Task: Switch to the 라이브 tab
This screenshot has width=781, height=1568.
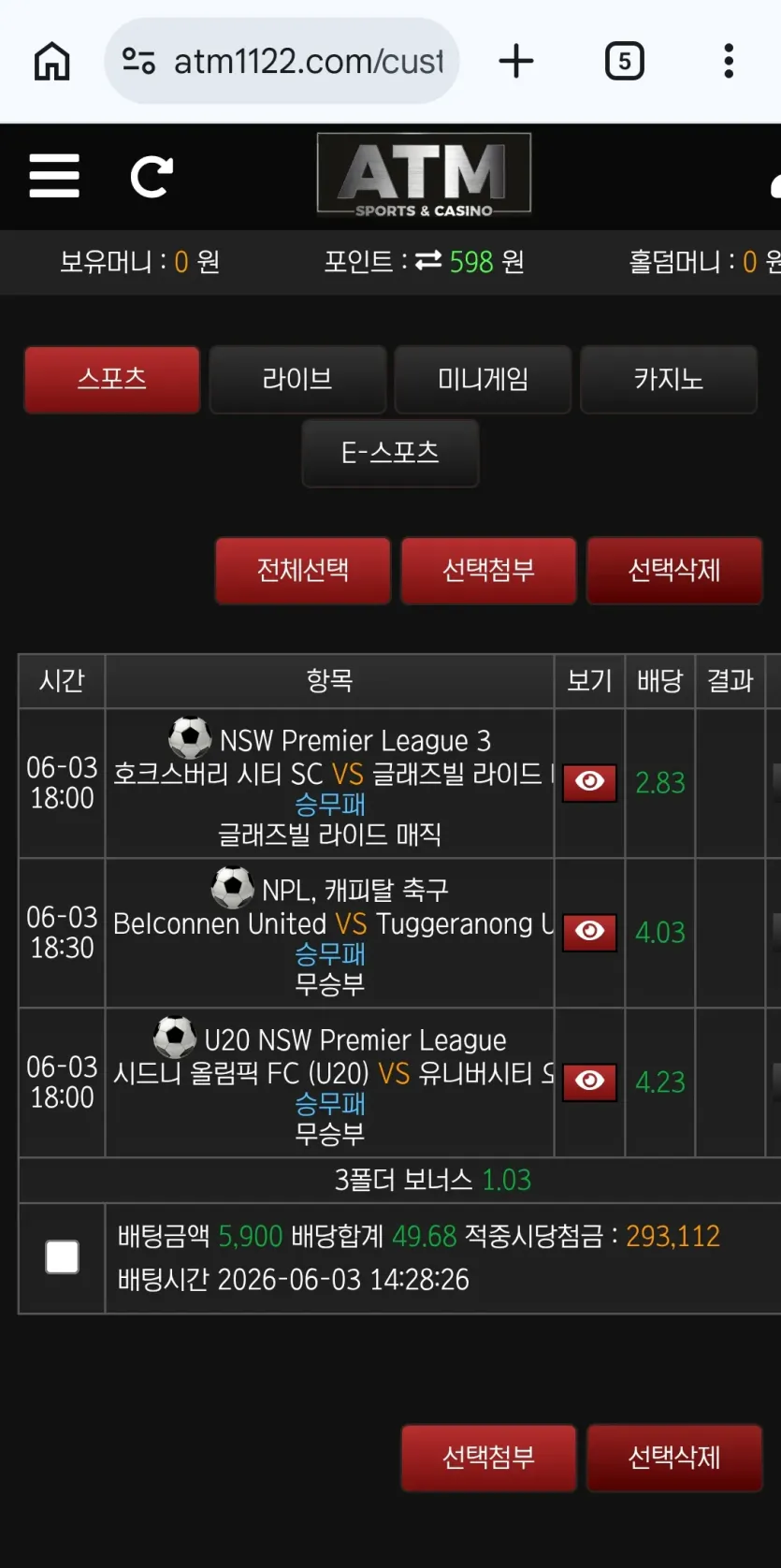Action: click(297, 379)
